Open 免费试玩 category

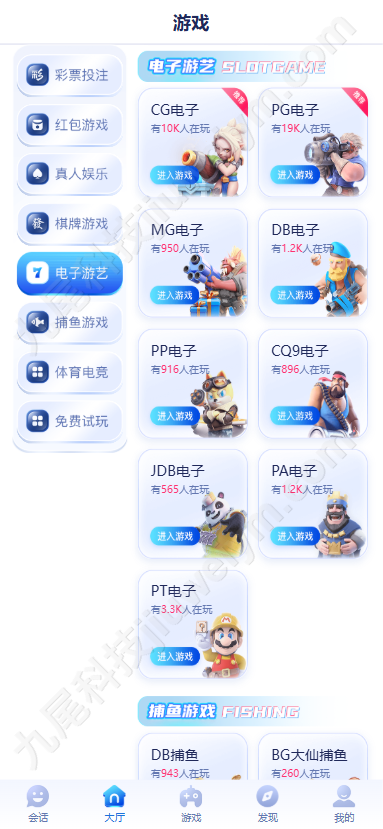point(70,421)
